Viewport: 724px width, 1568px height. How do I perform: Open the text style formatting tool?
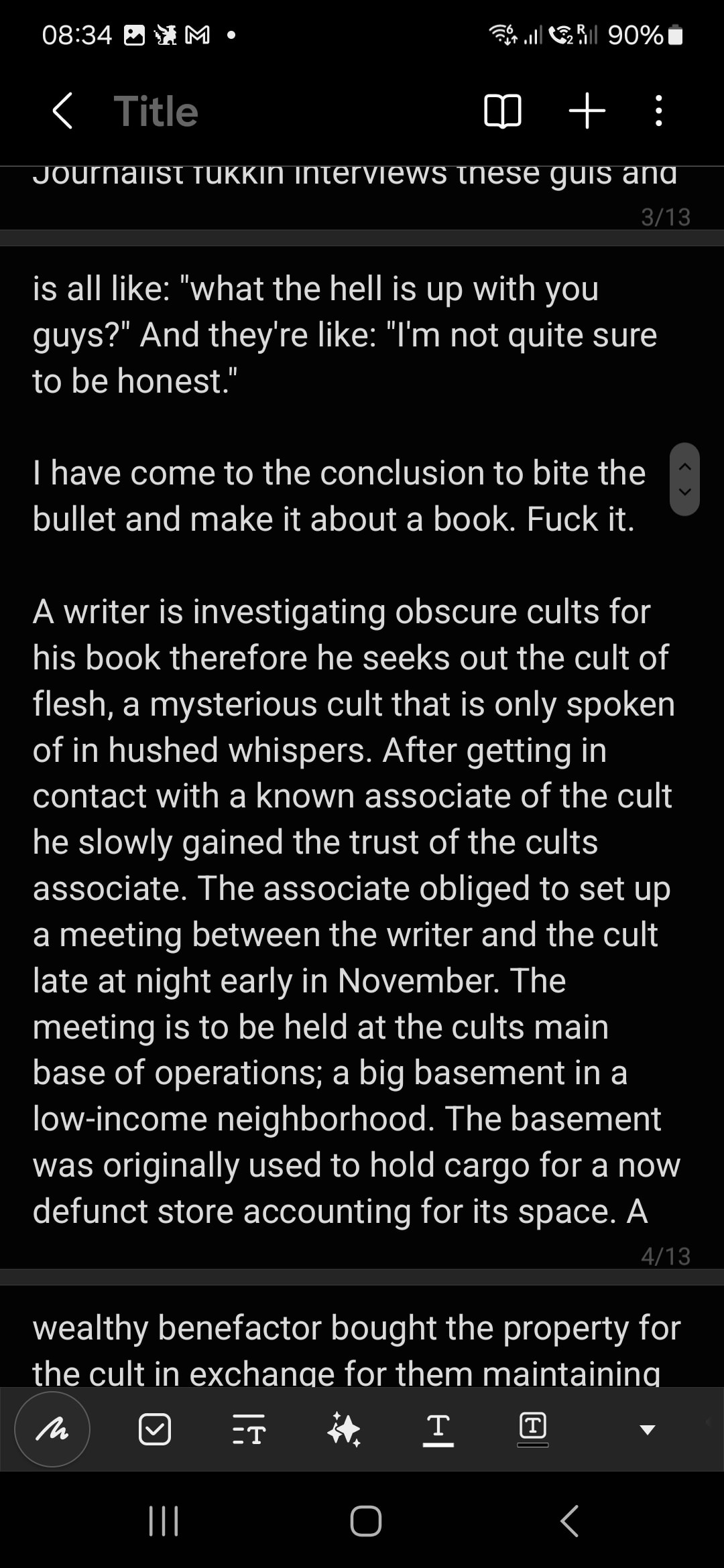249,1429
